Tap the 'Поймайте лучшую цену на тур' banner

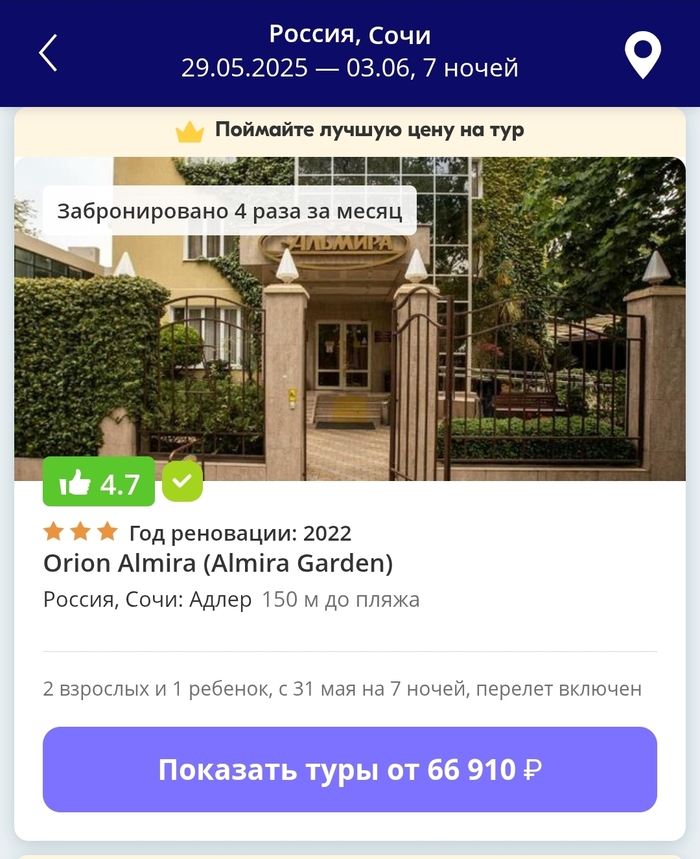[349, 131]
